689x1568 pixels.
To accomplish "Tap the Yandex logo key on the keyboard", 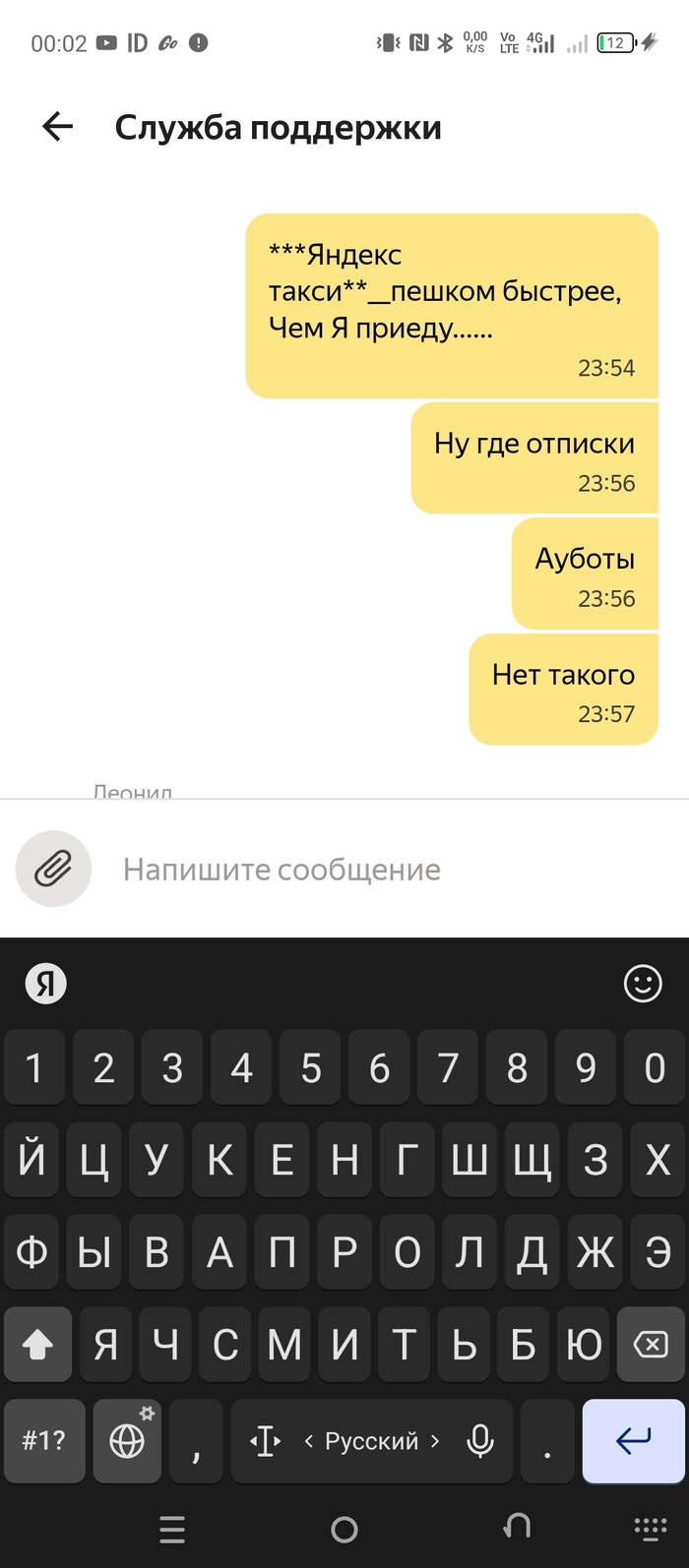I will (45, 983).
